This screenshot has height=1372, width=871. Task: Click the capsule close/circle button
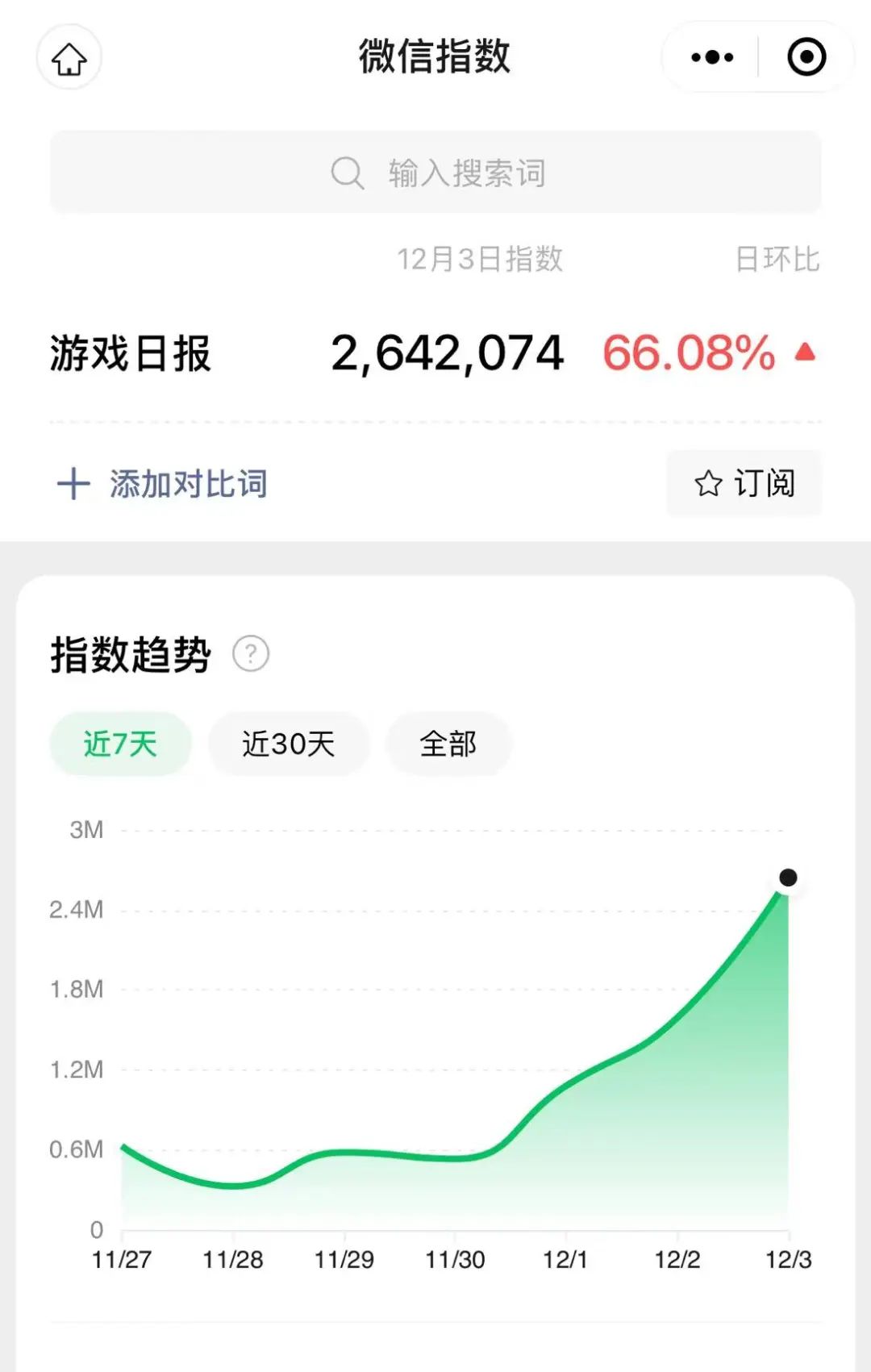pos(806,56)
